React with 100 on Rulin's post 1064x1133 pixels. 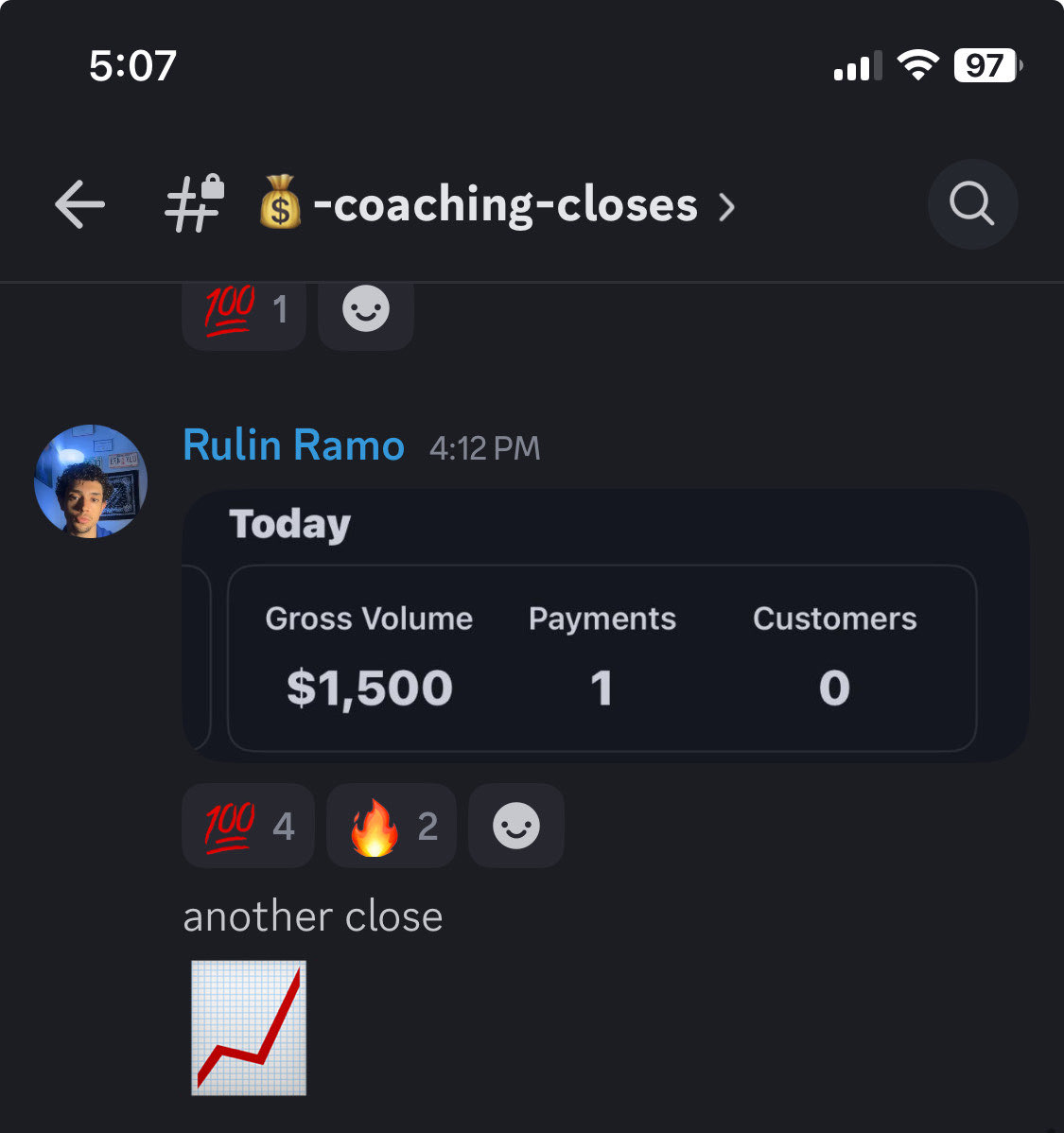tap(248, 826)
